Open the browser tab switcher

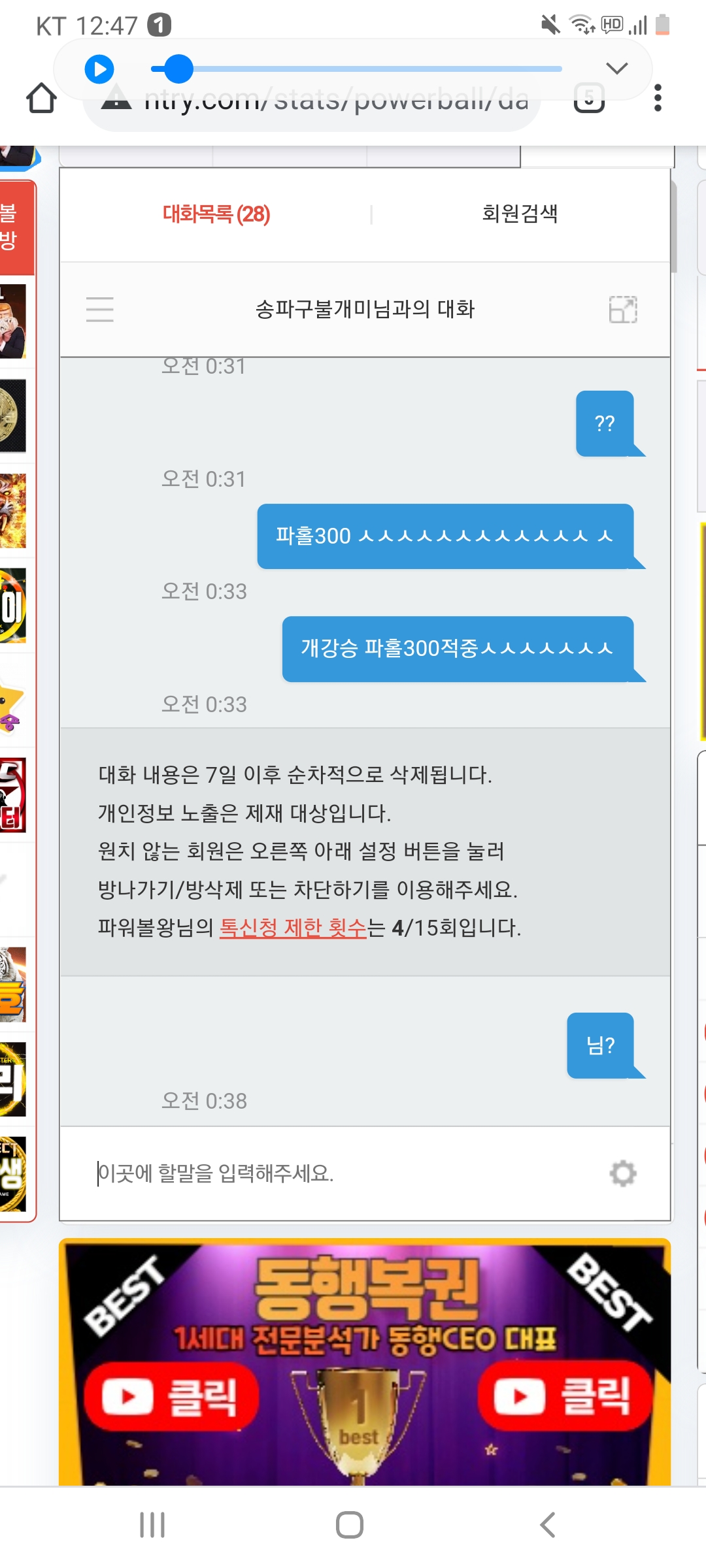coord(588,99)
